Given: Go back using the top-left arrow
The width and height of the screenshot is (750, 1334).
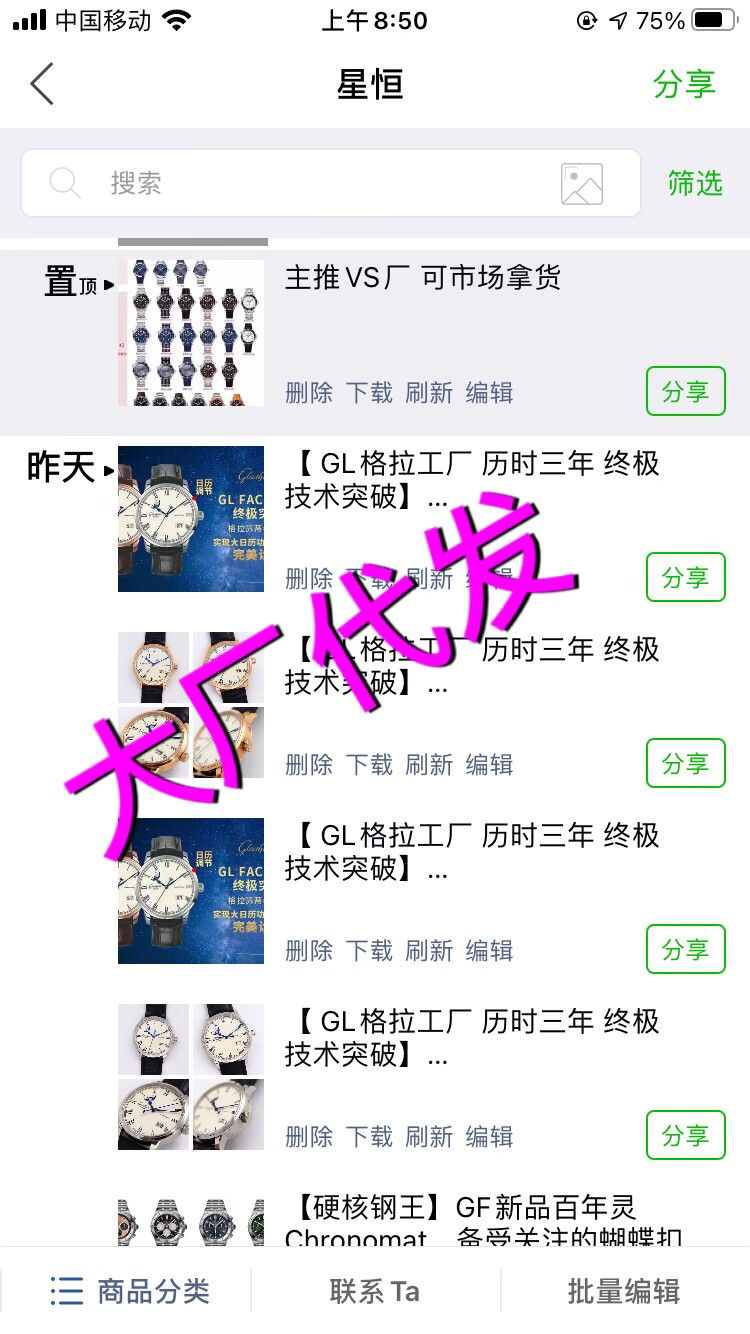Looking at the screenshot, I should coord(42,85).
